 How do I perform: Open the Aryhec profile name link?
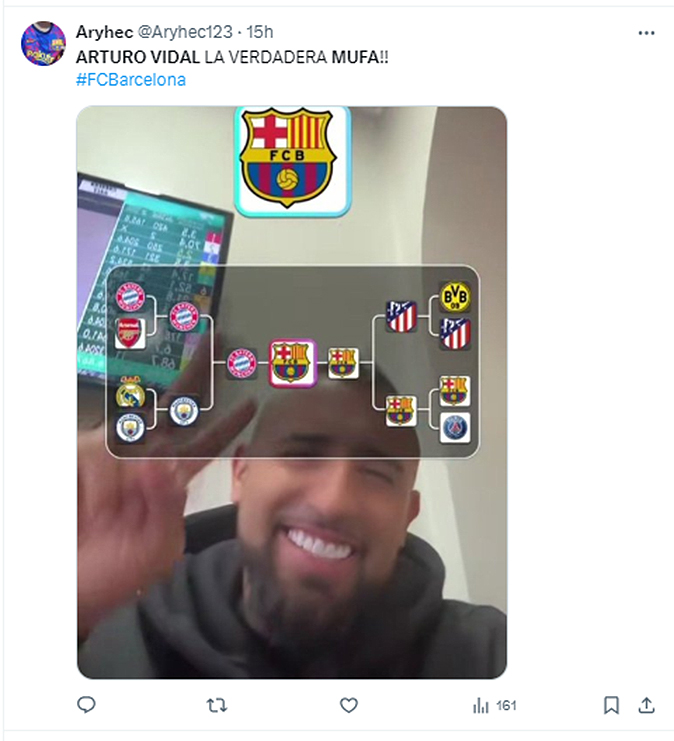pyautogui.click(x=104, y=33)
